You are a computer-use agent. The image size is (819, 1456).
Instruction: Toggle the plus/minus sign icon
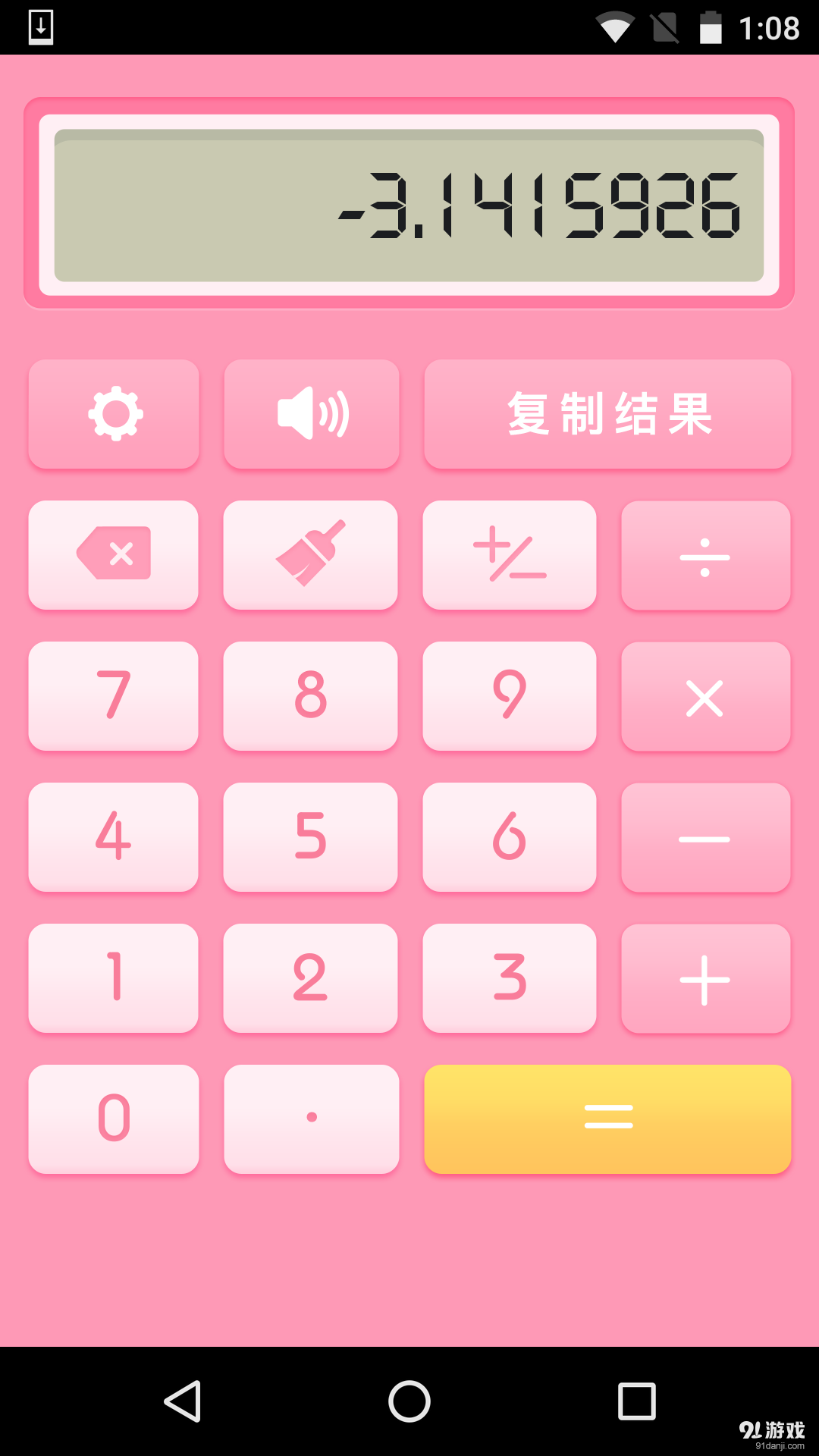[510, 555]
